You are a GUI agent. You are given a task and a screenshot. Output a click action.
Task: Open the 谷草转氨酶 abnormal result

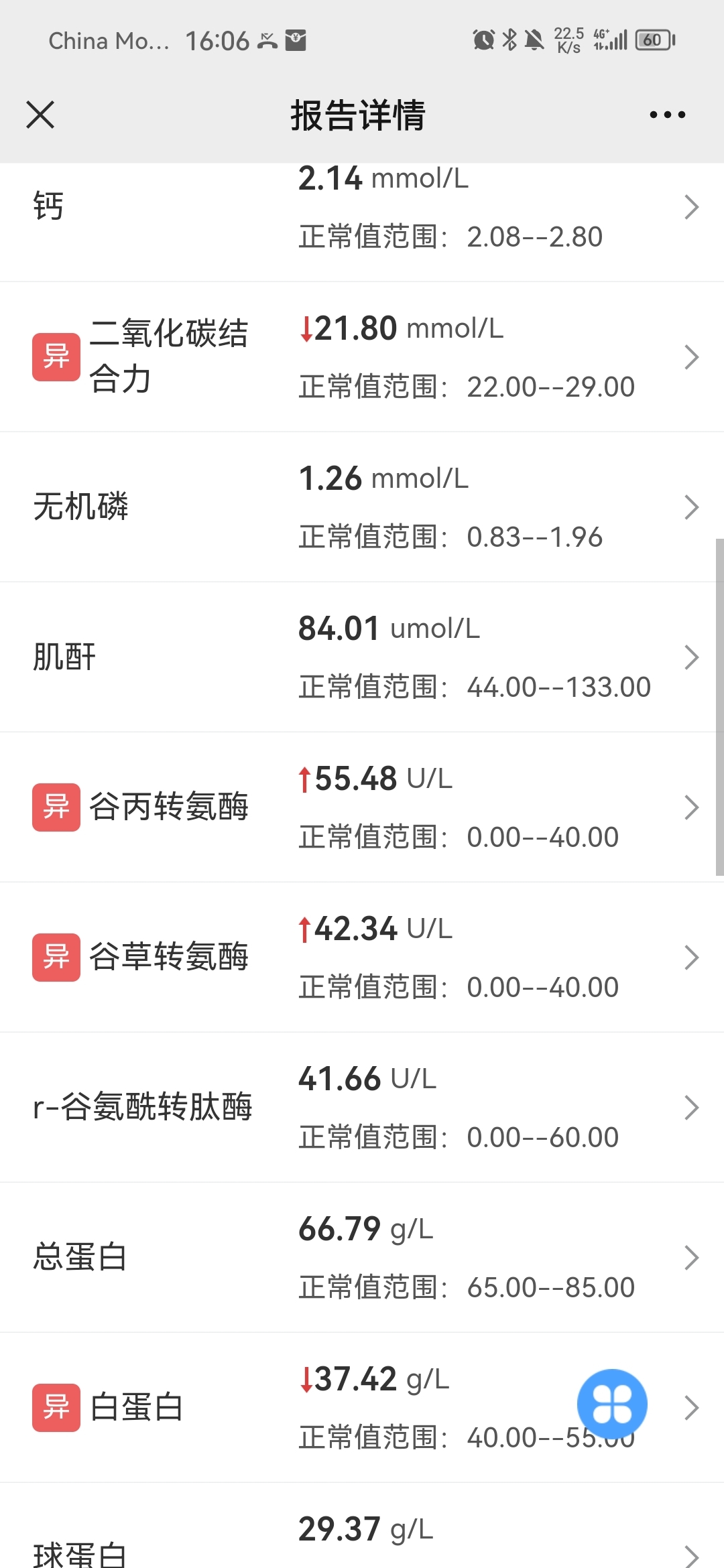362,958
